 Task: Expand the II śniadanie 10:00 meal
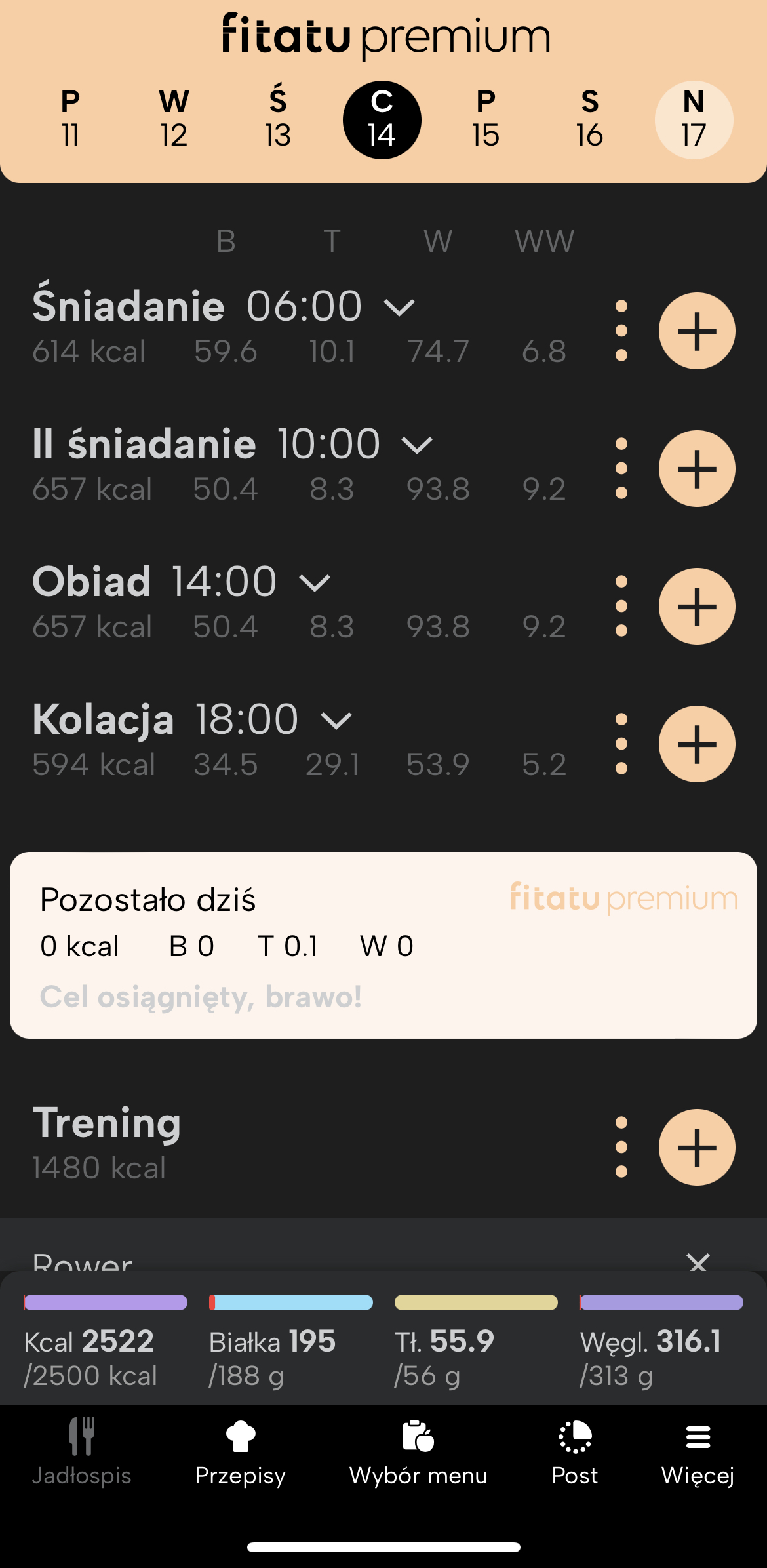pyautogui.click(x=417, y=445)
